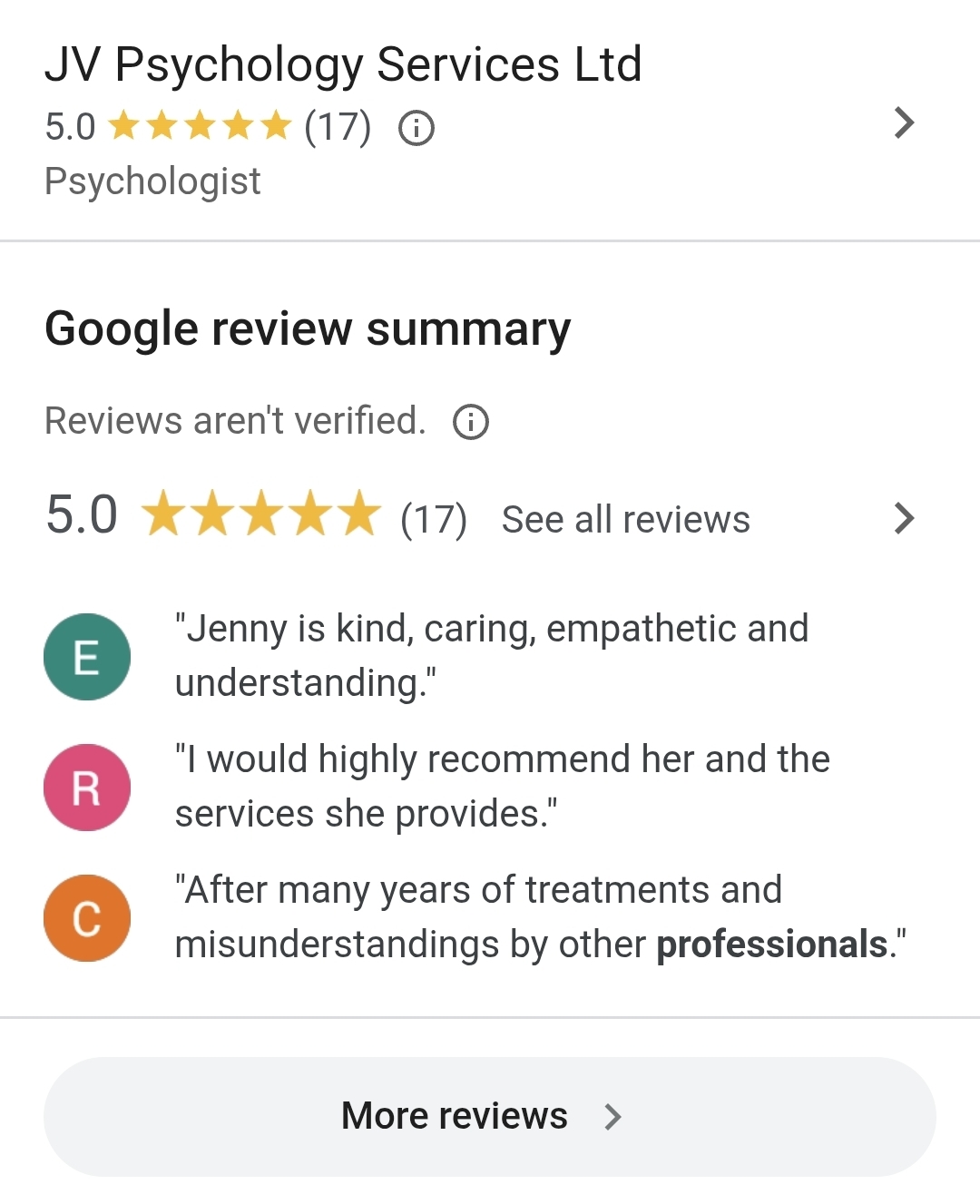The width and height of the screenshot is (980, 1204).
Task: Open the JV Psychology Services Ltd listing
Action: [343, 65]
